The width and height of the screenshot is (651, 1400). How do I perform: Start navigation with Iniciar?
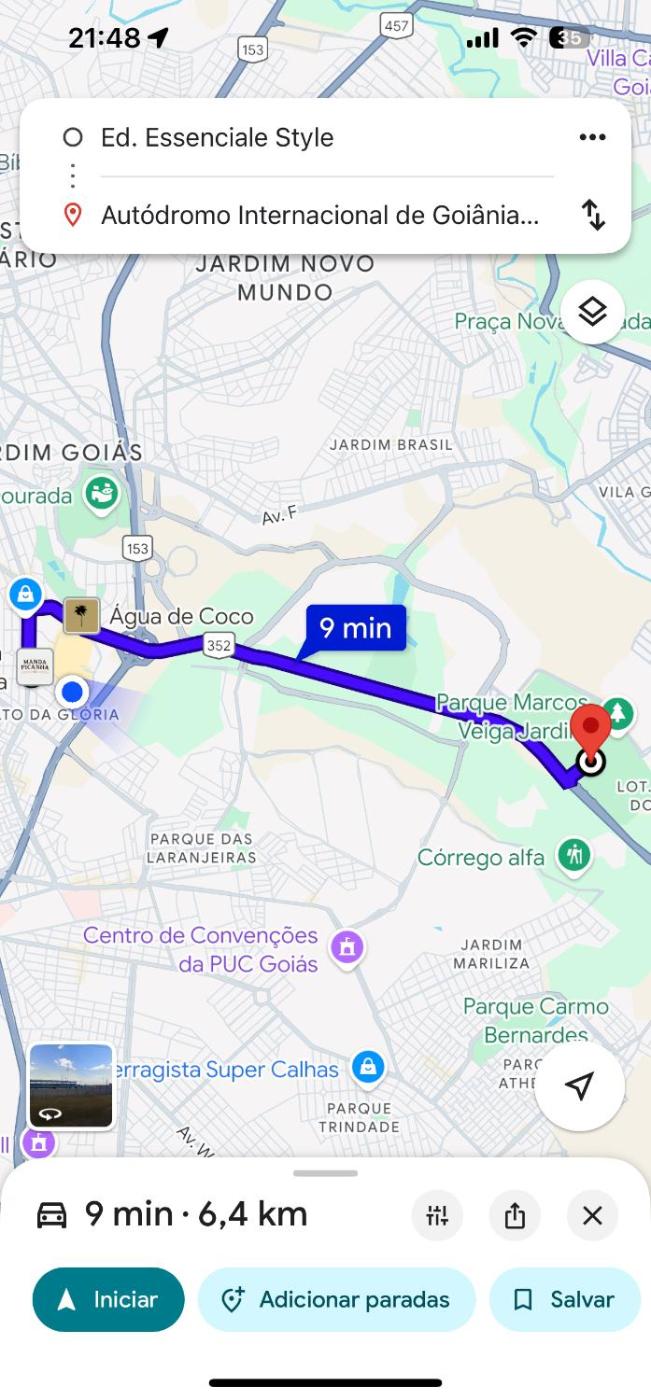(x=108, y=1300)
